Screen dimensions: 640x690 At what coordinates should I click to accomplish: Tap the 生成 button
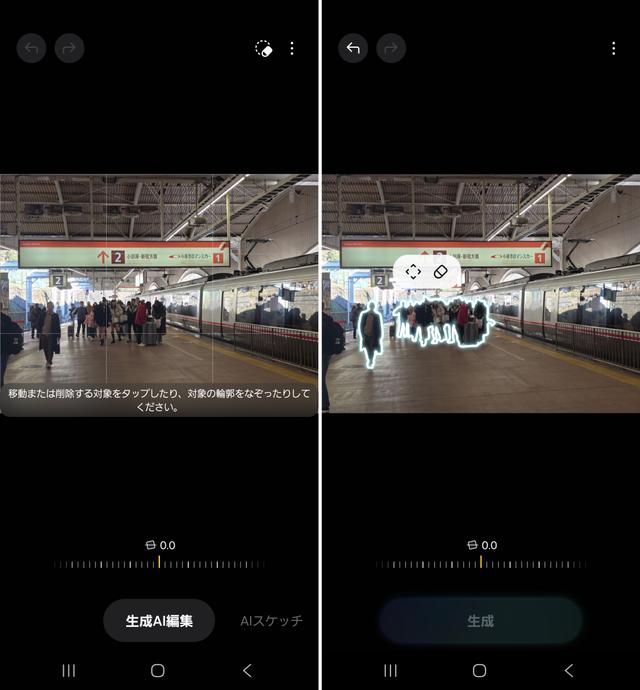click(480, 621)
